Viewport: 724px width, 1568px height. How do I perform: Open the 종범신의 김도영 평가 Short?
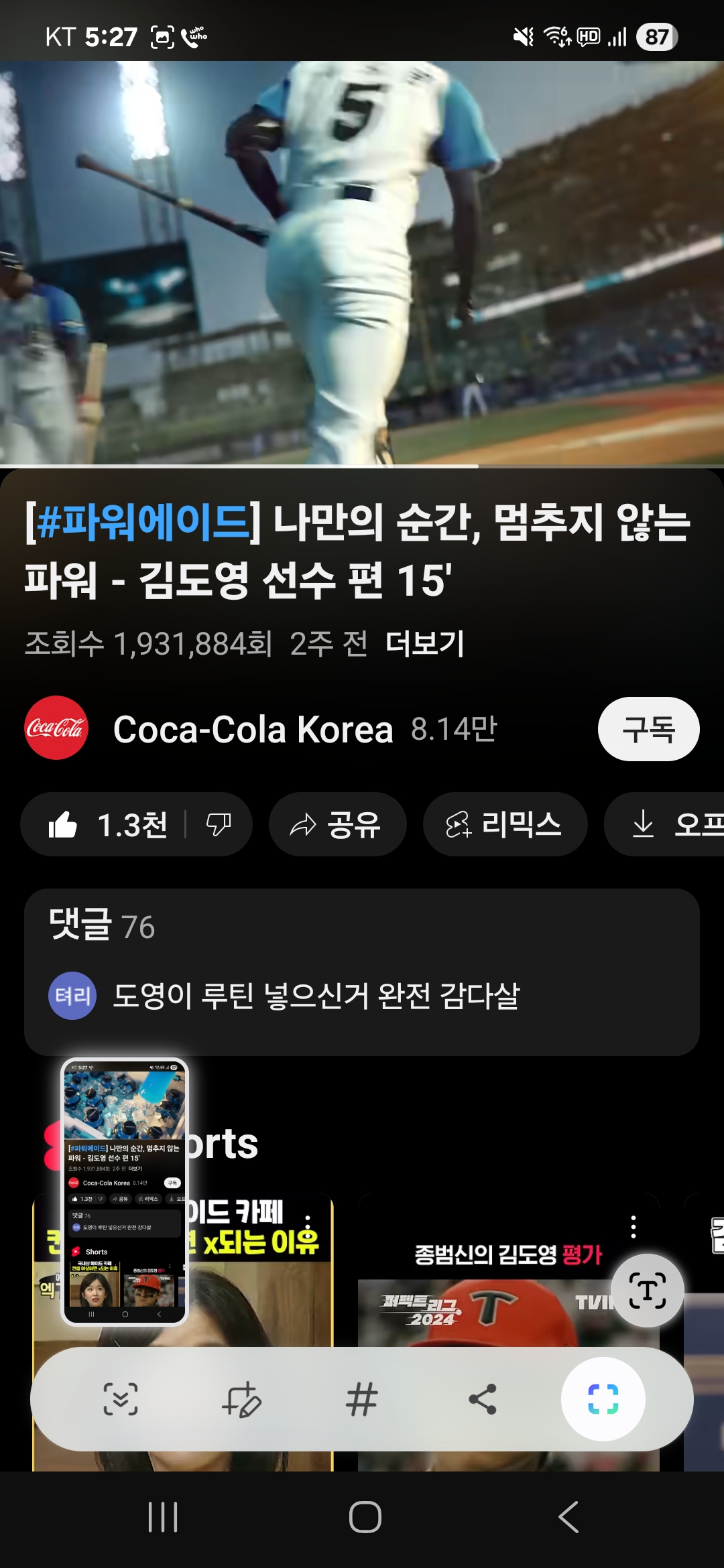pos(507,1333)
